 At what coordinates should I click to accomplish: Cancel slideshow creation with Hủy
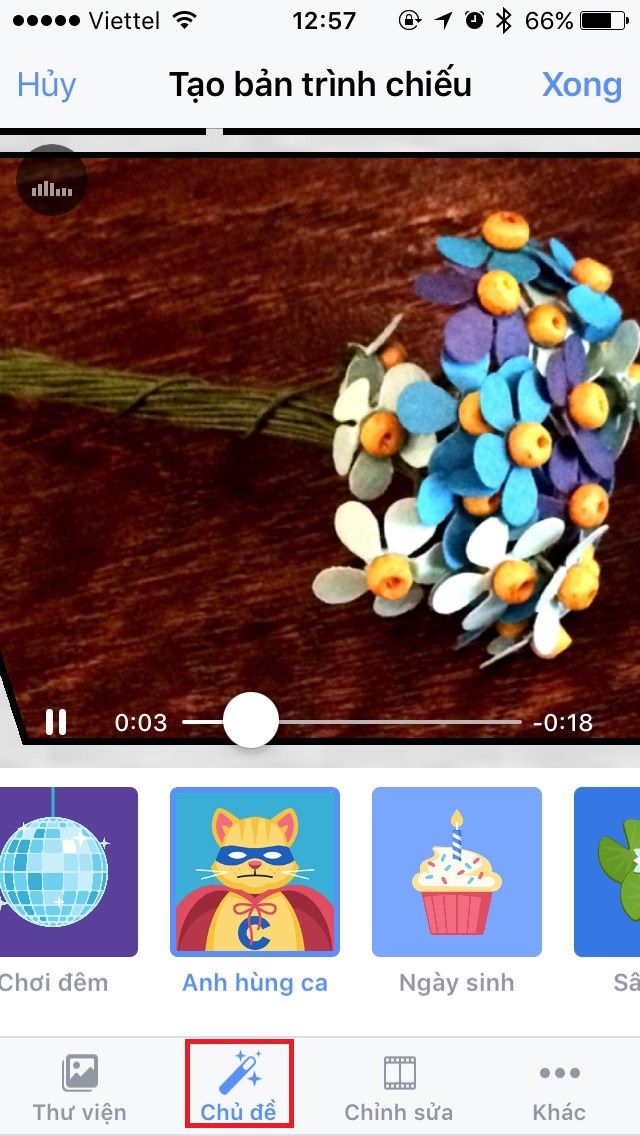point(47,84)
